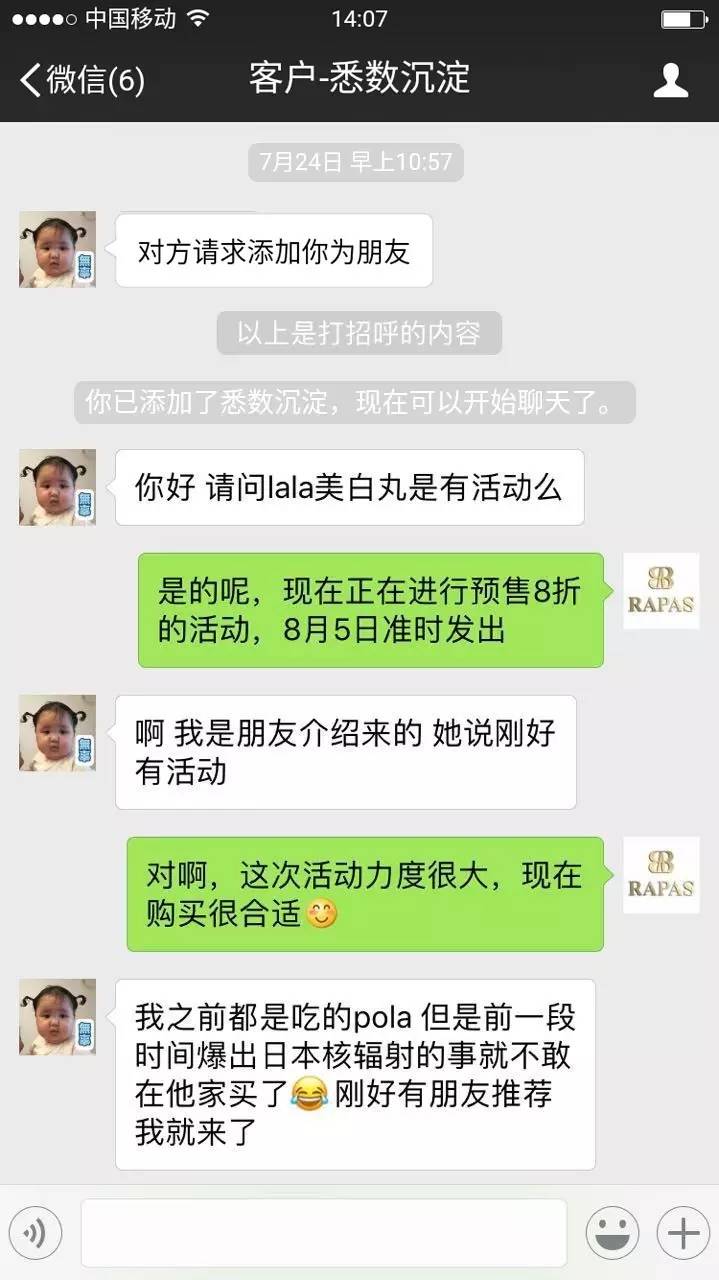Open the contact profile icon
The image size is (719, 1280).
pyautogui.click(x=671, y=80)
